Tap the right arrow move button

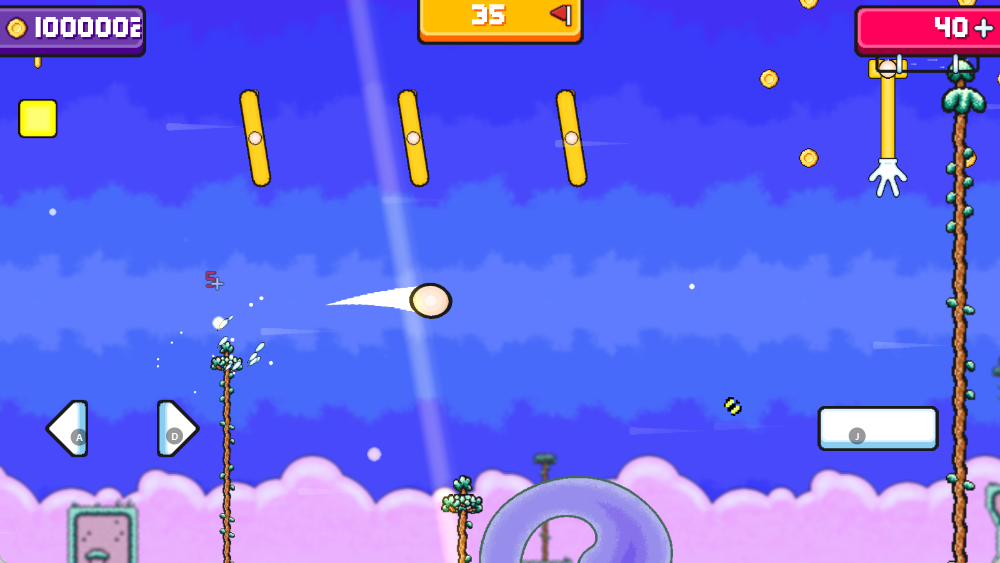(177, 429)
